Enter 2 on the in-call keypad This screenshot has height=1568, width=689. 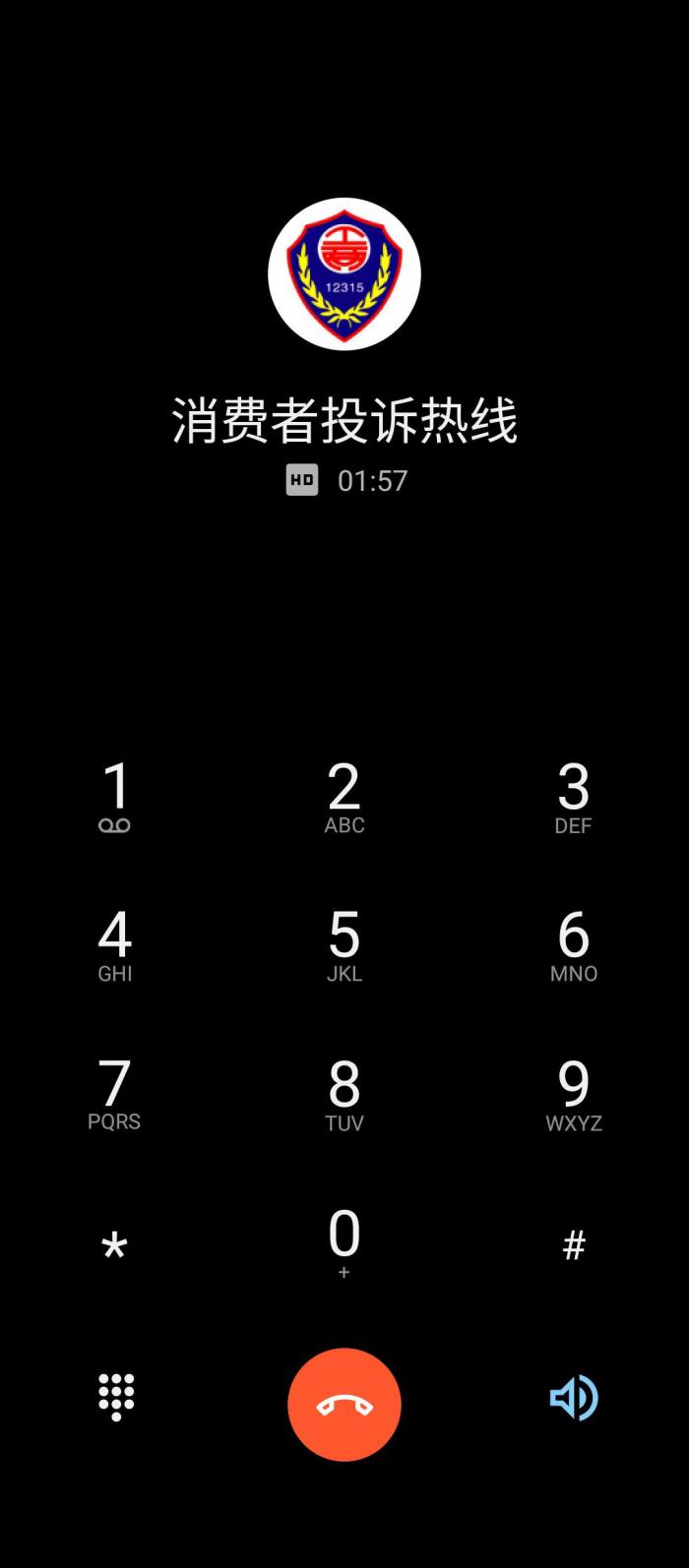pos(344,797)
